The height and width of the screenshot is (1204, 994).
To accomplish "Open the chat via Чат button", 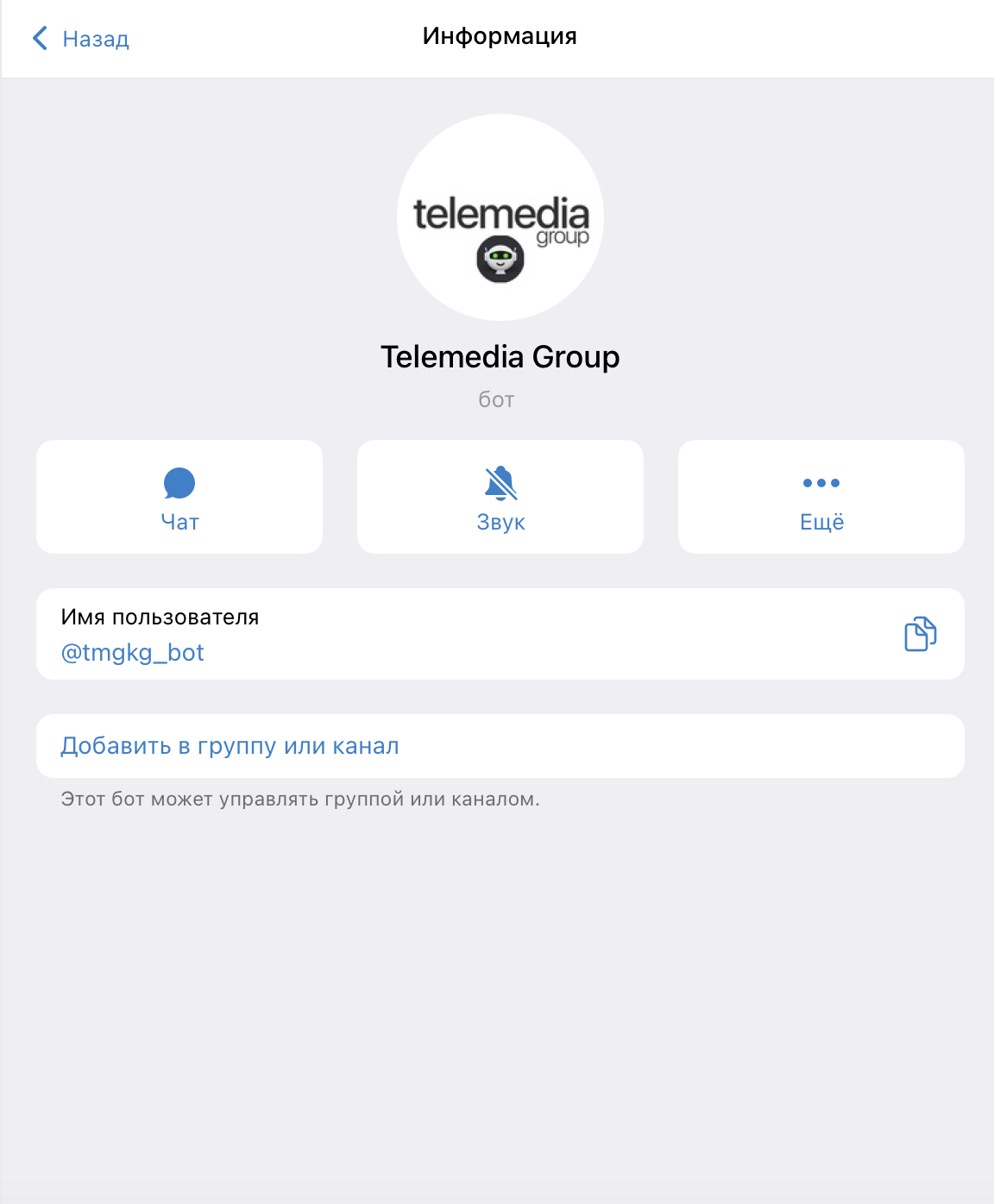I will (179, 497).
